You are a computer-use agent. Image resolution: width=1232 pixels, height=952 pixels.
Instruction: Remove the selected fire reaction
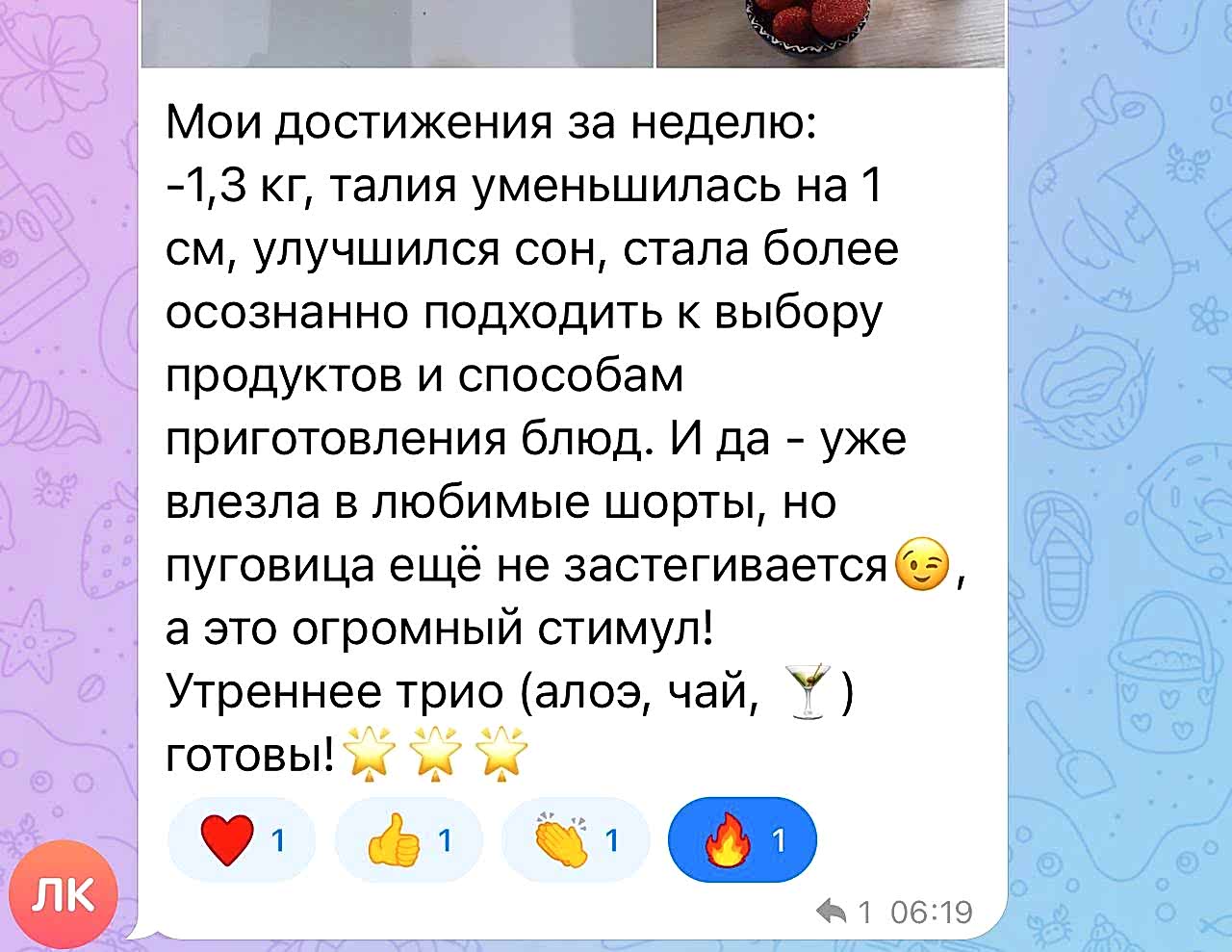(x=742, y=840)
